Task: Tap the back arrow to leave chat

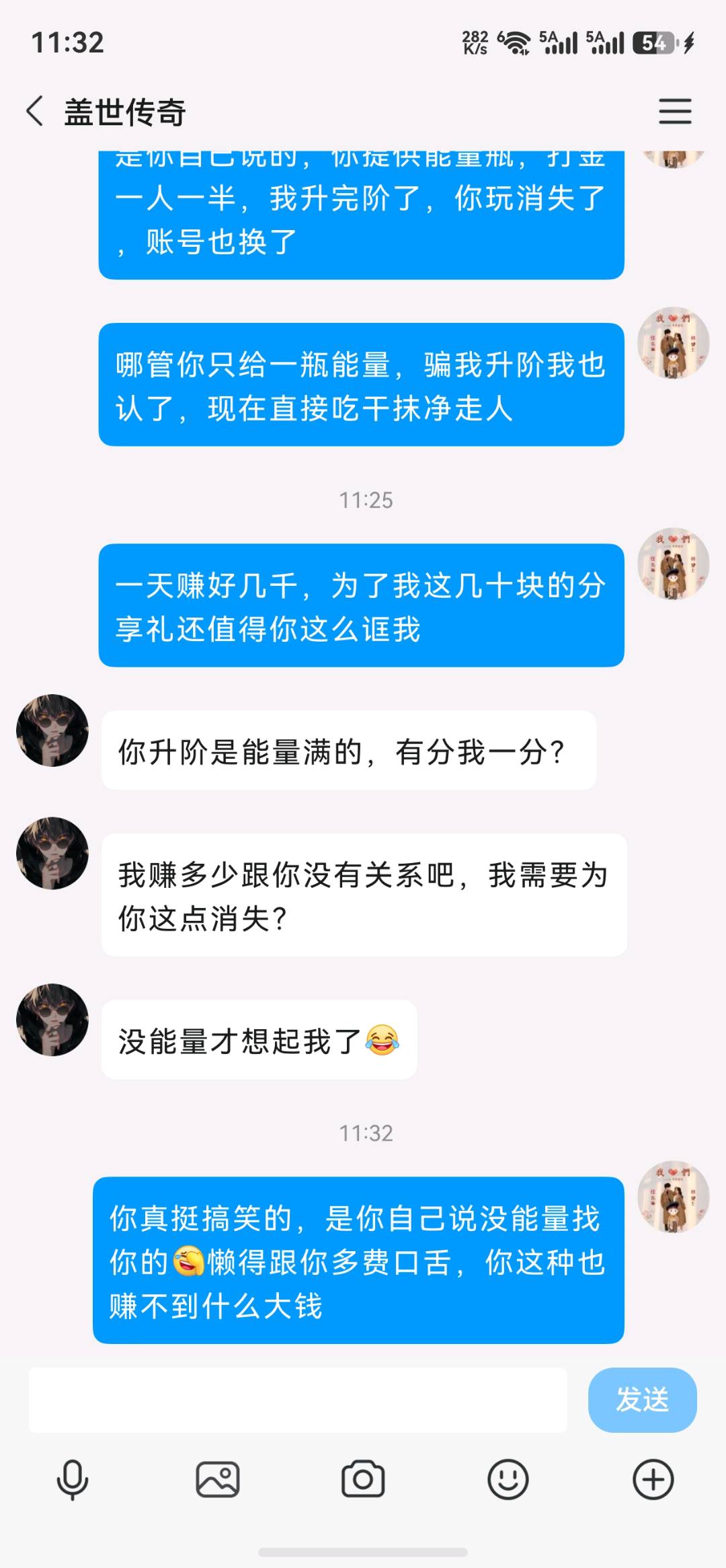Action: pyautogui.click(x=36, y=112)
